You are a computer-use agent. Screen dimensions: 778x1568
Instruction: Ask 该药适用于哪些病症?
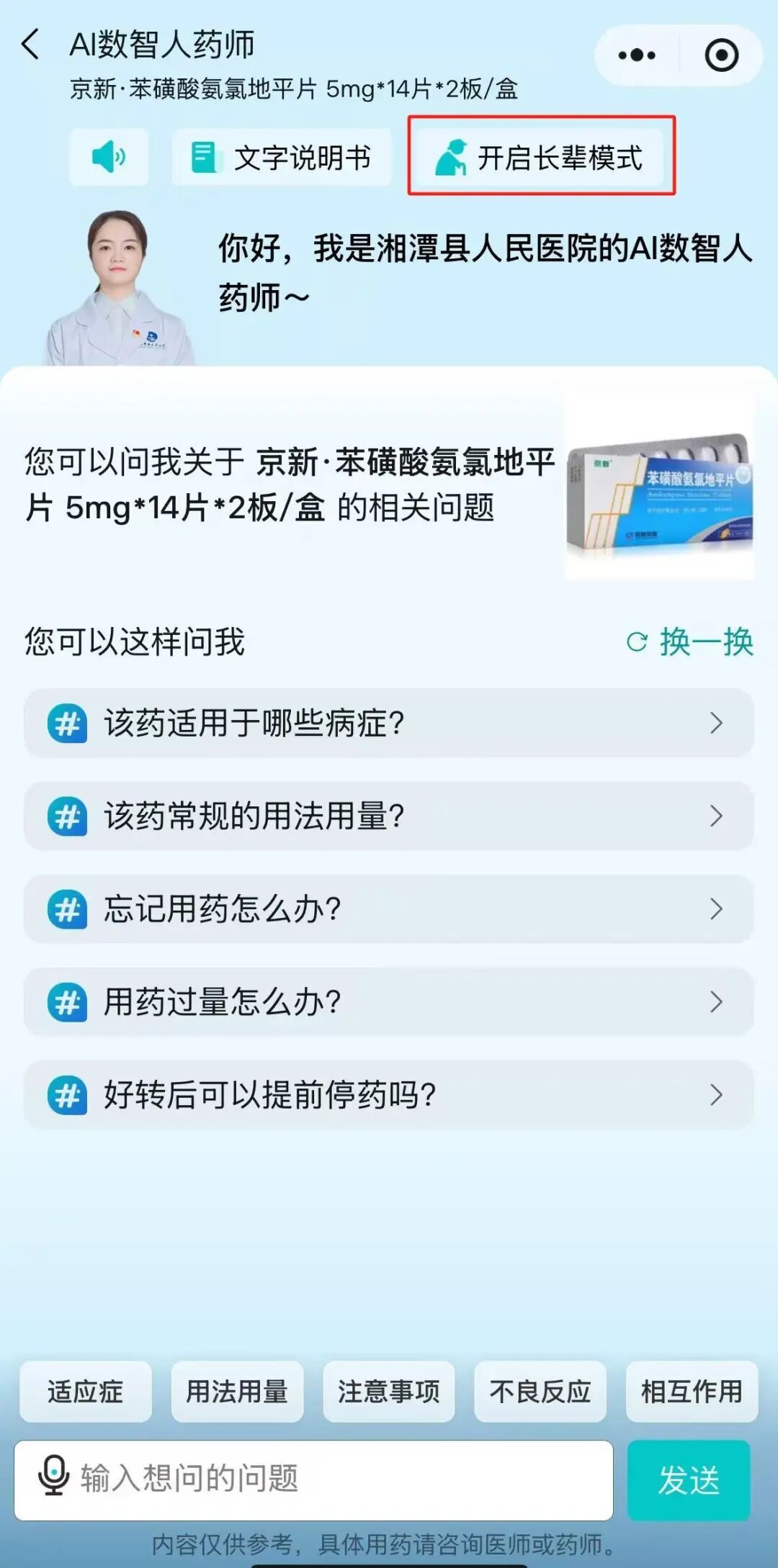coord(389,723)
